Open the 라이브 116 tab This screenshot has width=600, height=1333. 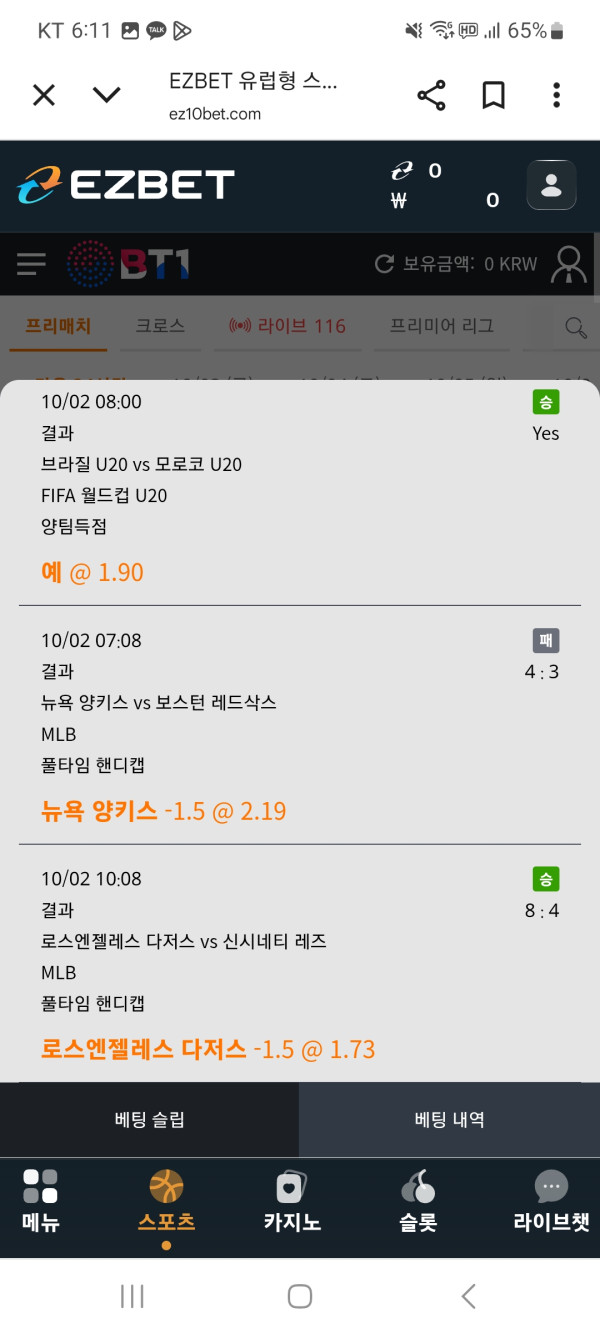point(288,326)
